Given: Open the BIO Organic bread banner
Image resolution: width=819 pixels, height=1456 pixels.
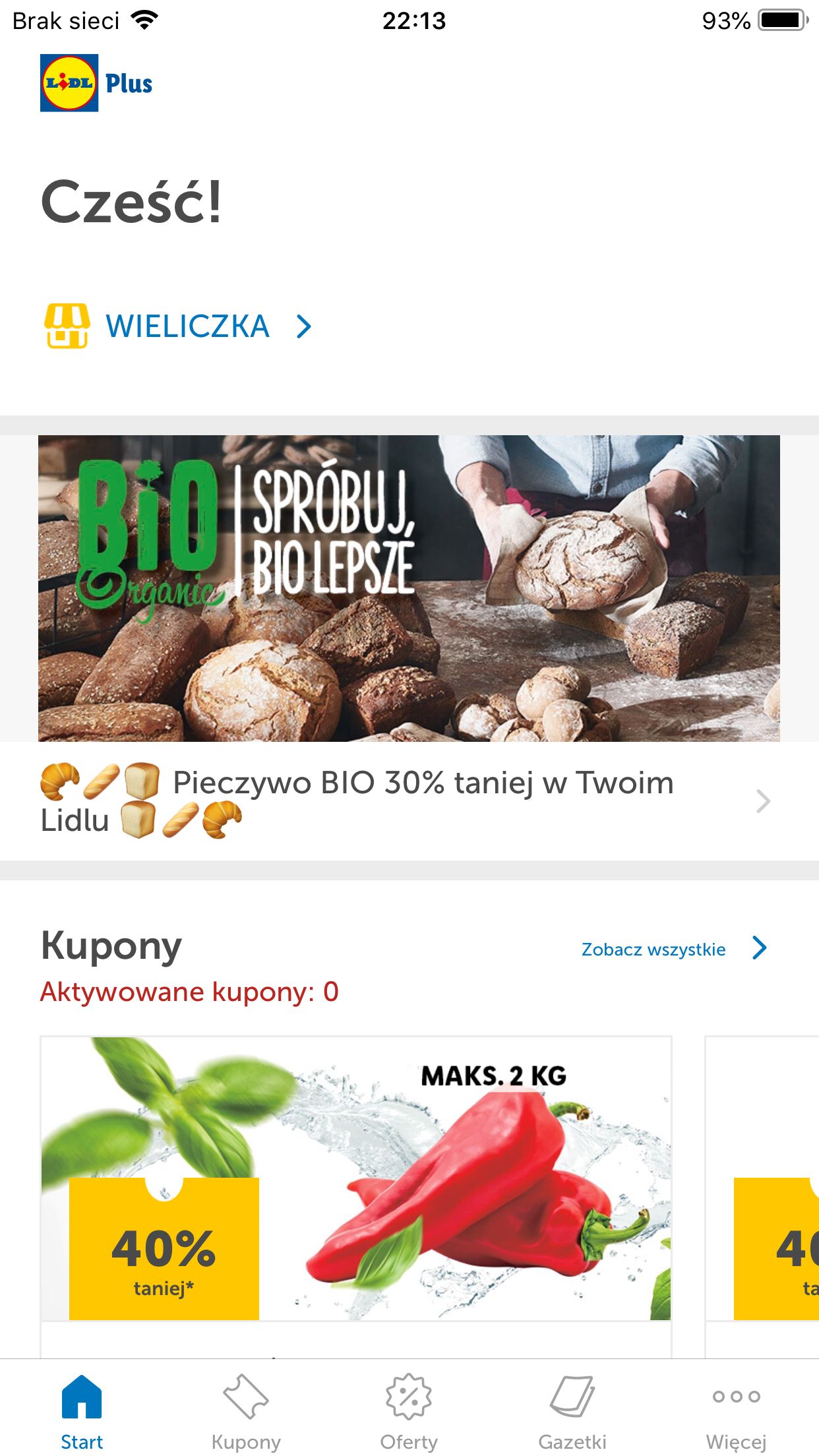Looking at the screenshot, I should point(409,588).
